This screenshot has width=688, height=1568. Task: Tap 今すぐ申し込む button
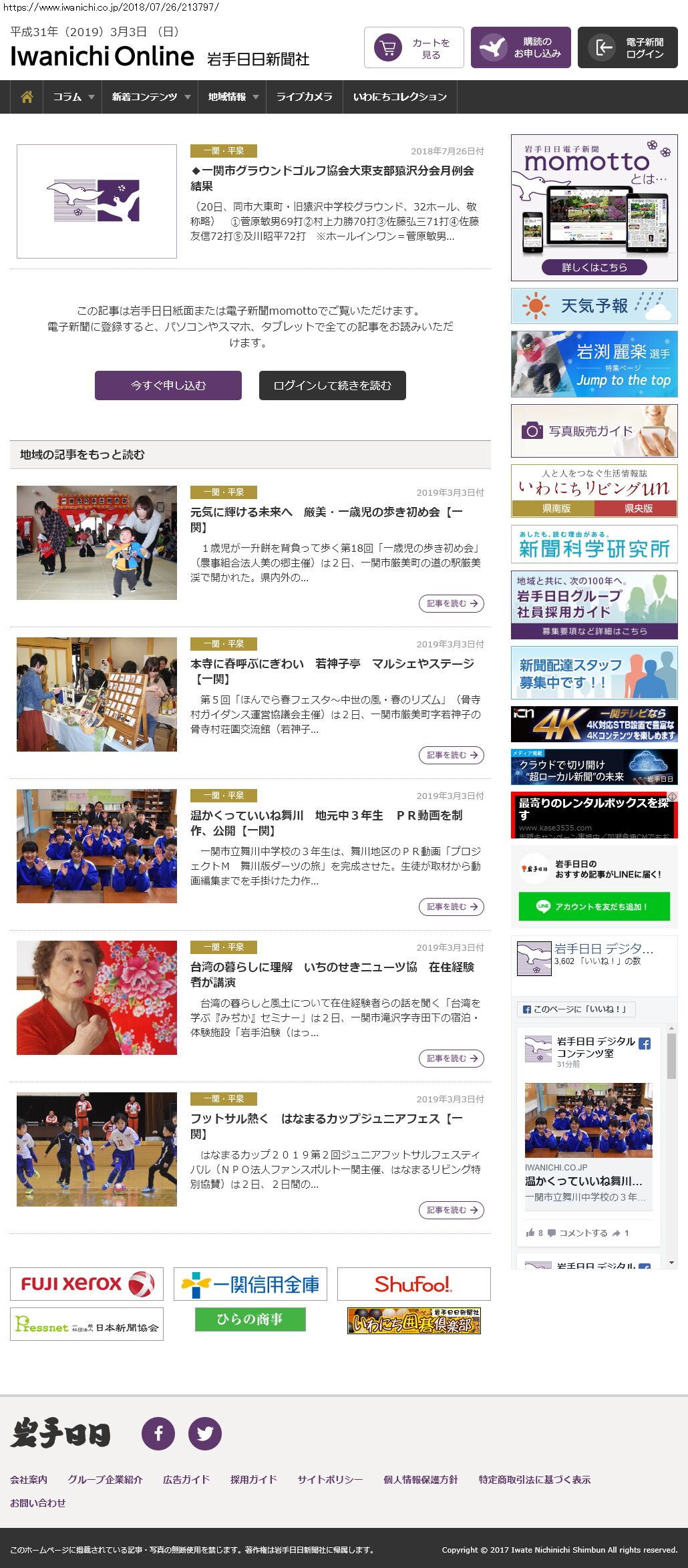point(168,385)
